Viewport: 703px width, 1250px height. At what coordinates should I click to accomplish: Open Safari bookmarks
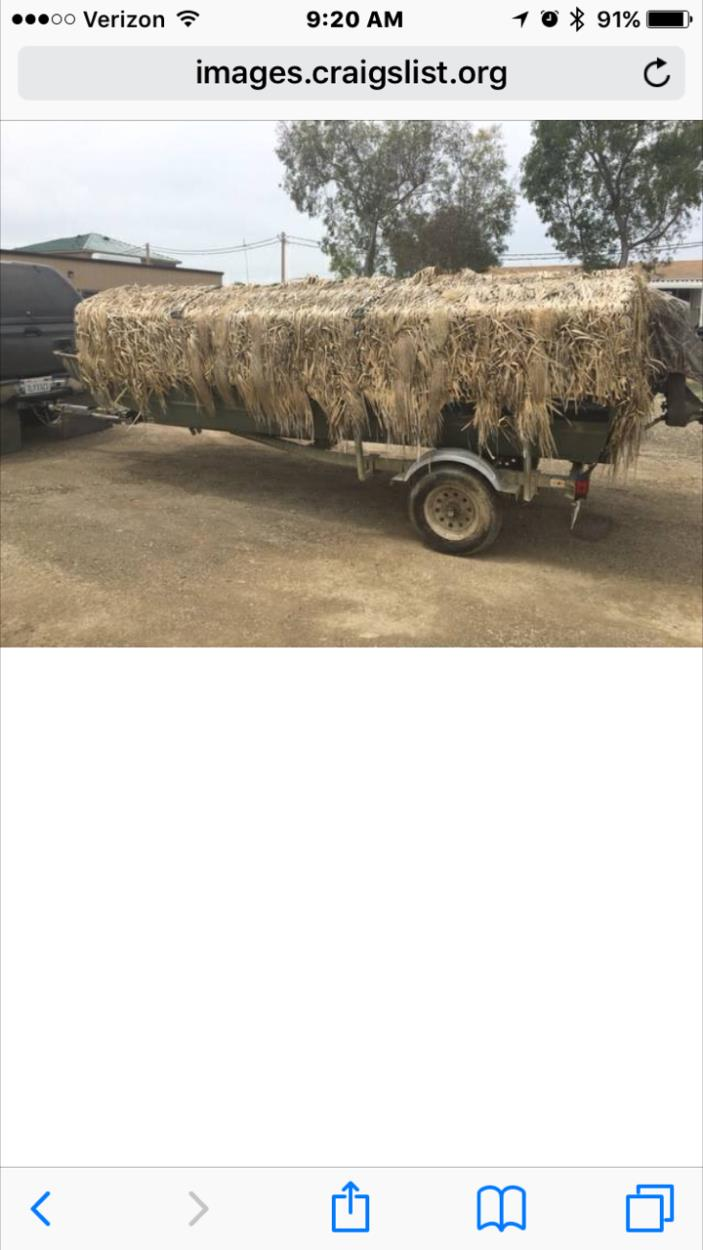pos(501,1209)
